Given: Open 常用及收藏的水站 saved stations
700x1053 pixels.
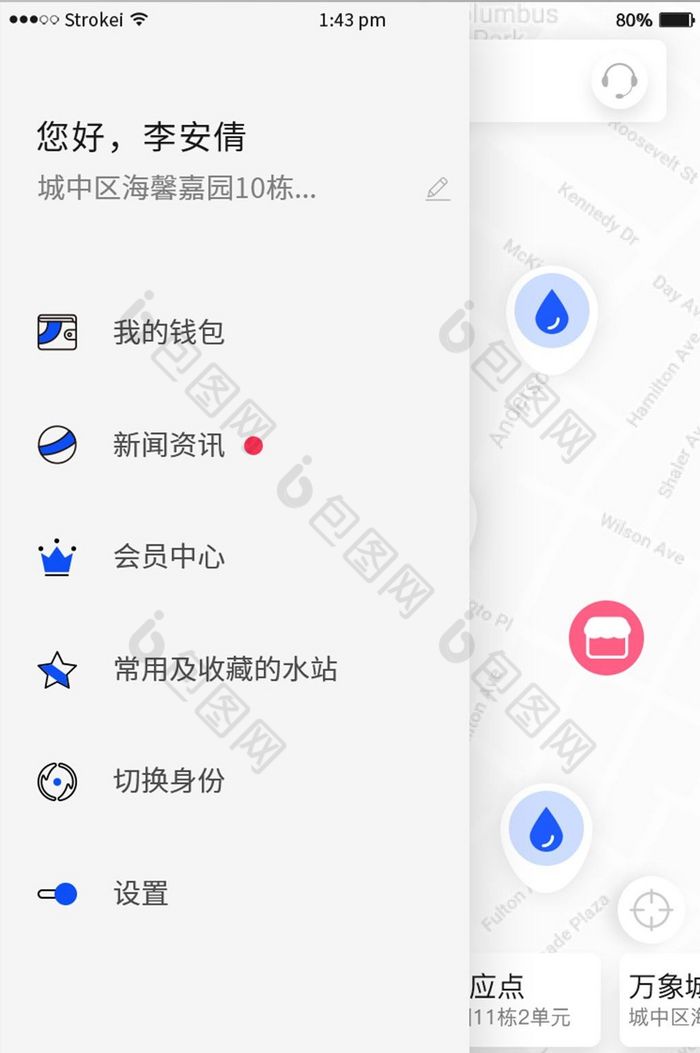Looking at the screenshot, I should [x=224, y=669].
